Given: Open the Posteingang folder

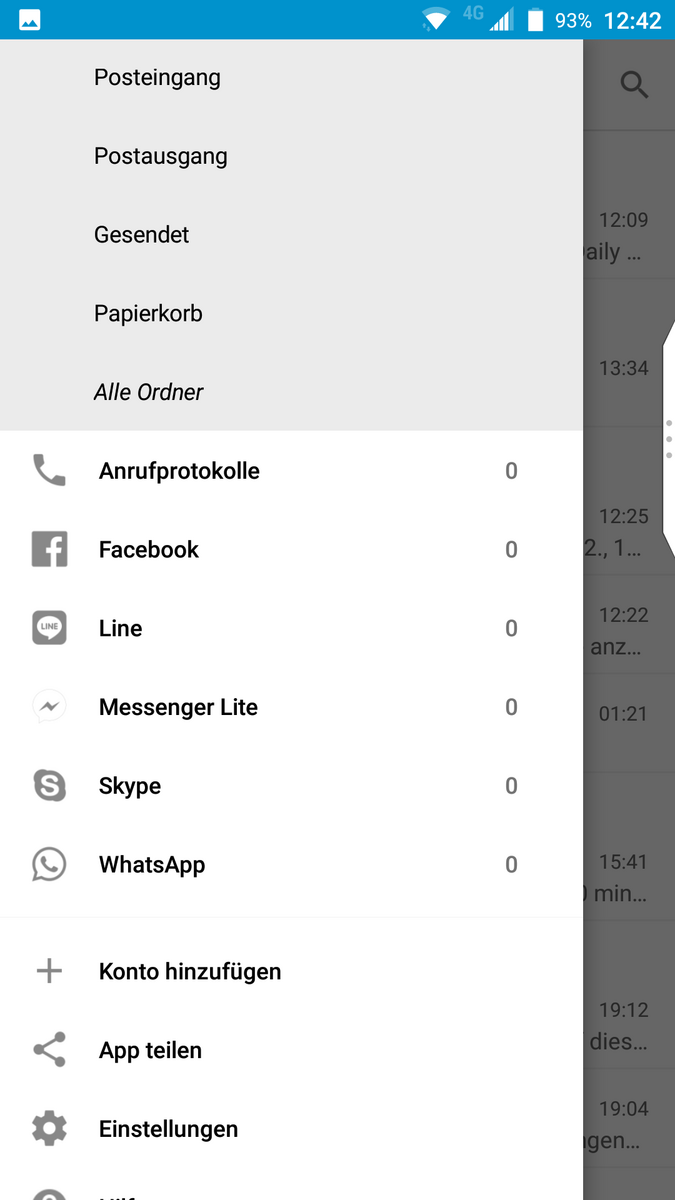Looking at the screenshot, I should pos(157,78).
